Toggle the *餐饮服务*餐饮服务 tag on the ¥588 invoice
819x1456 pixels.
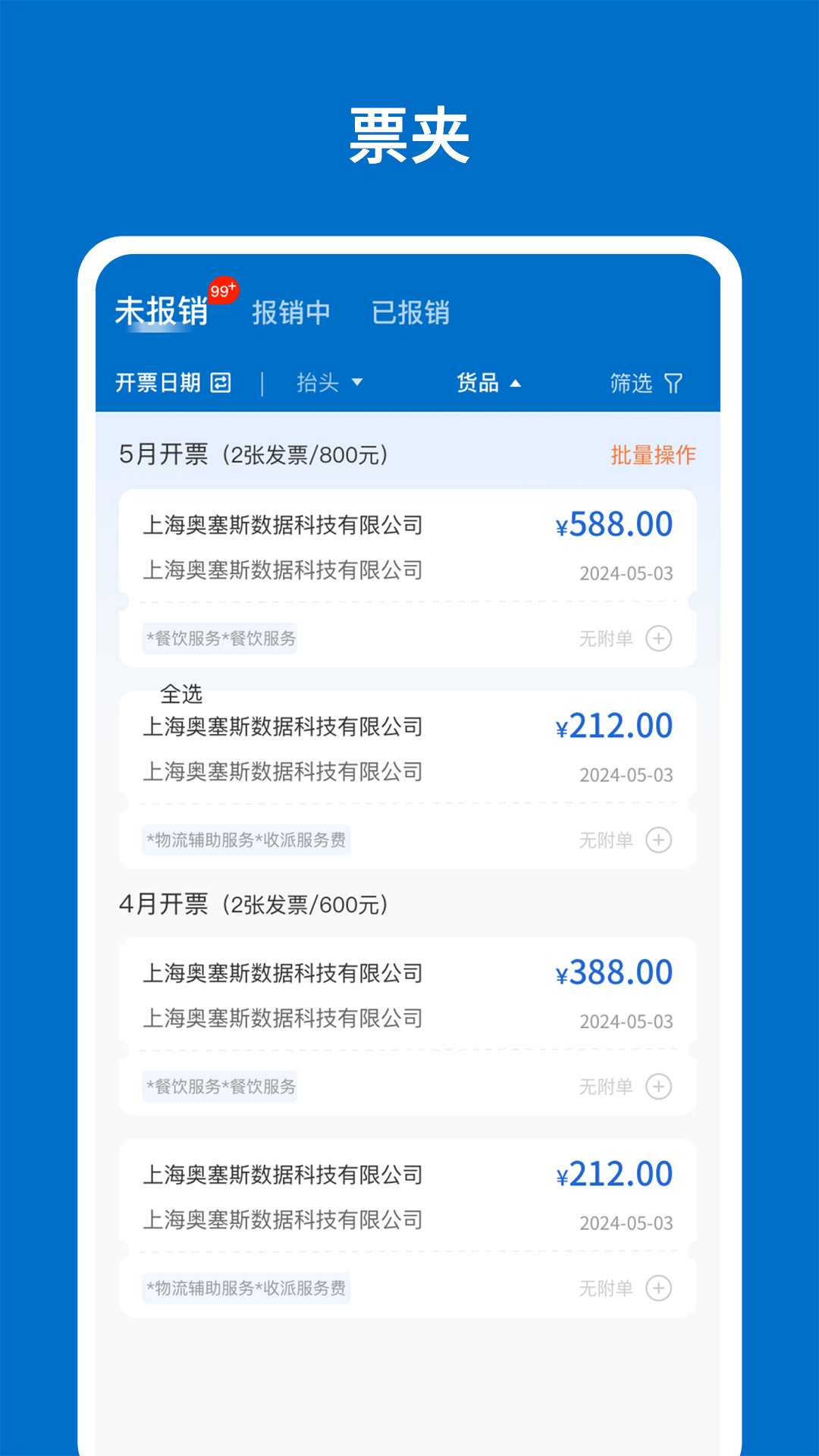tap(219, 639)
